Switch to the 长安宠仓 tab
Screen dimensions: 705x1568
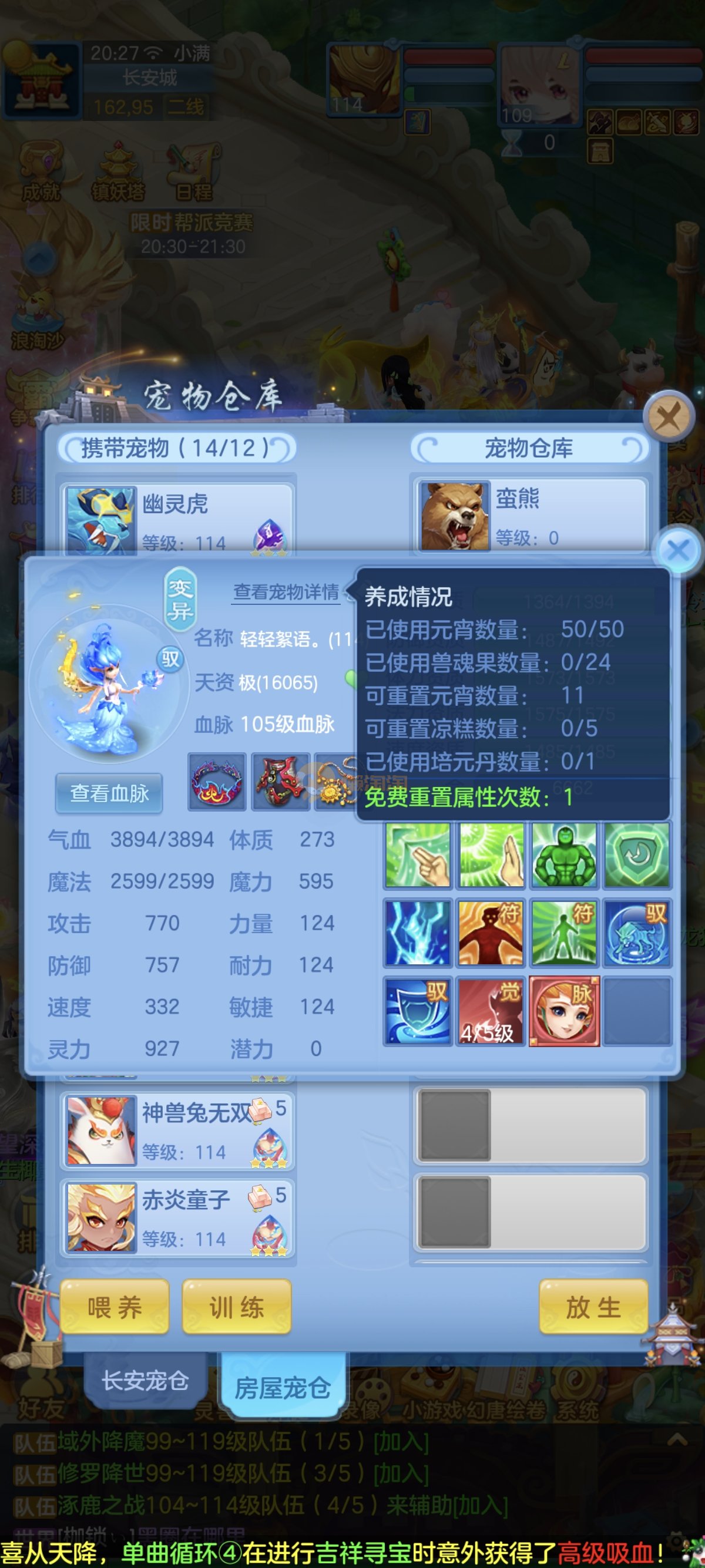click(x=145, y=1381)
